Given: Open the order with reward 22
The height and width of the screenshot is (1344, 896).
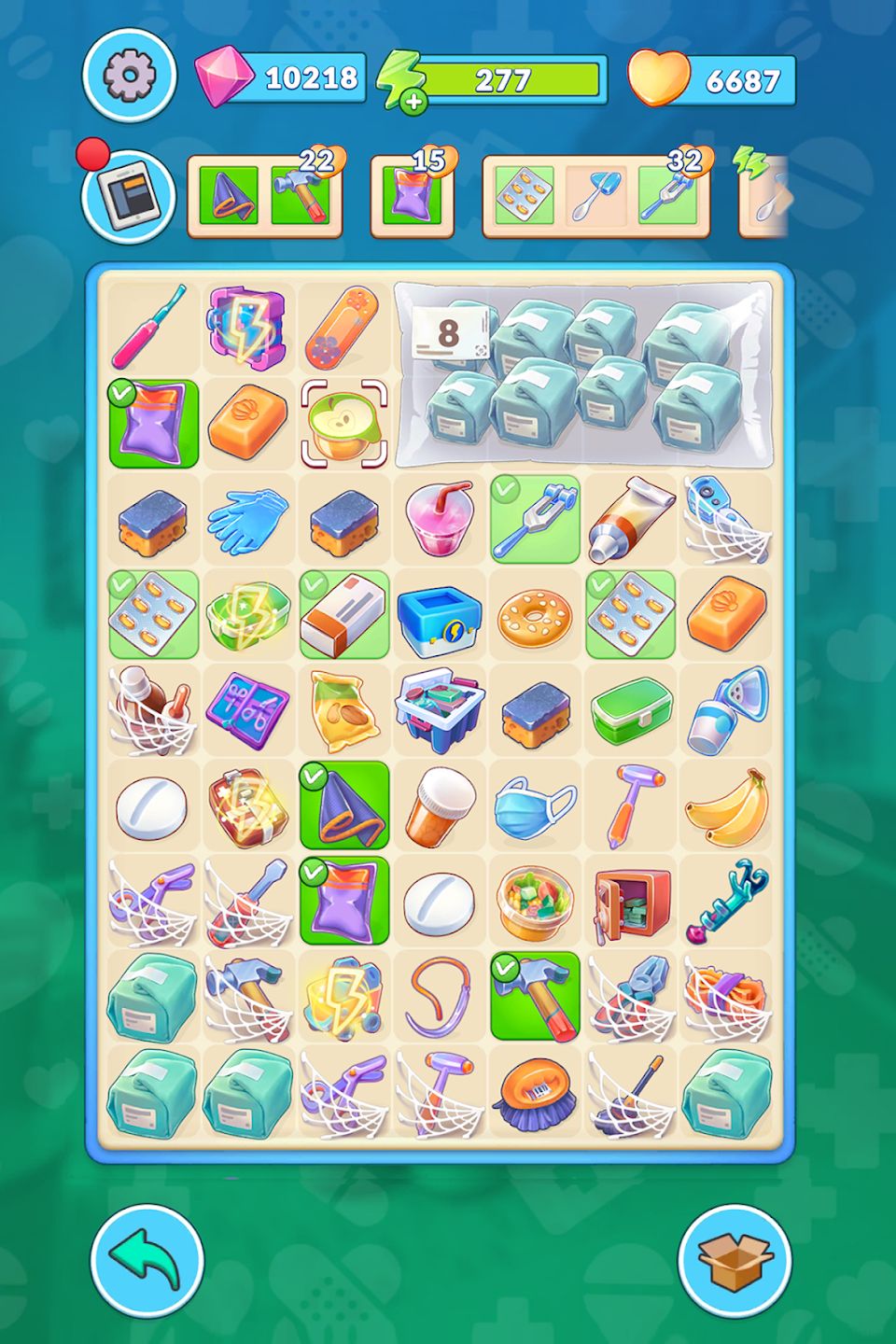Looking at the screenshot, I should (265, 196).
